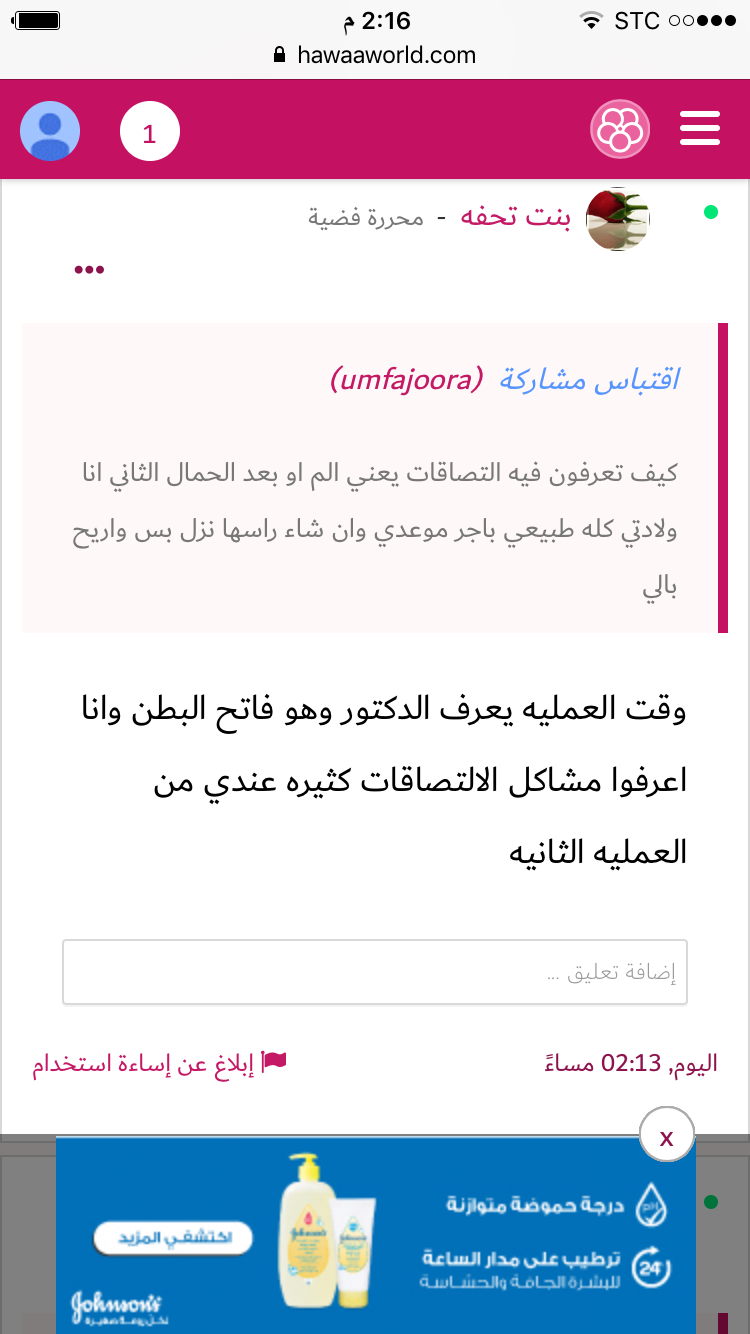Open the notifications badge showing 1
This screenshot has width=750, height=1334.
tap(150, 132)
